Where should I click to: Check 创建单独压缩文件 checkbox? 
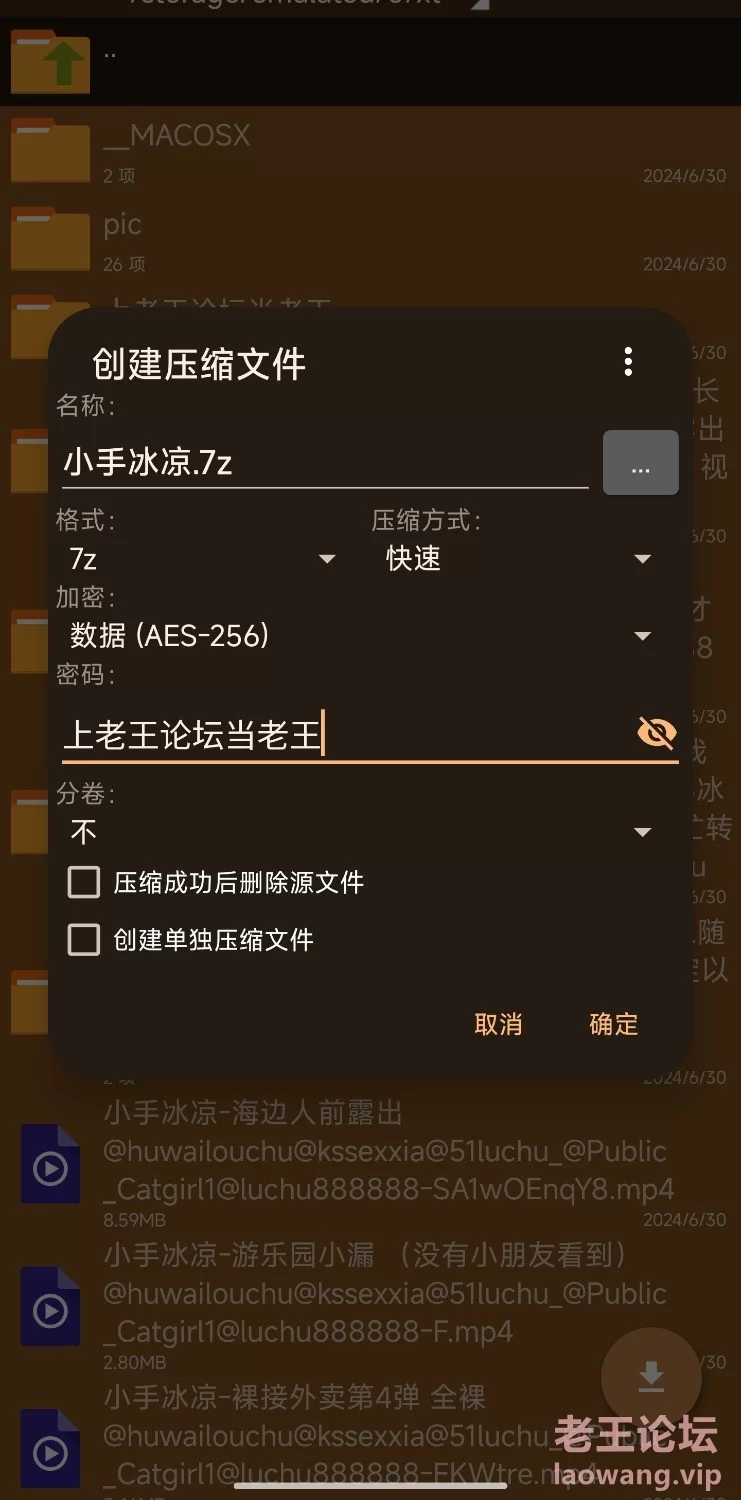(x=84, y=940)
